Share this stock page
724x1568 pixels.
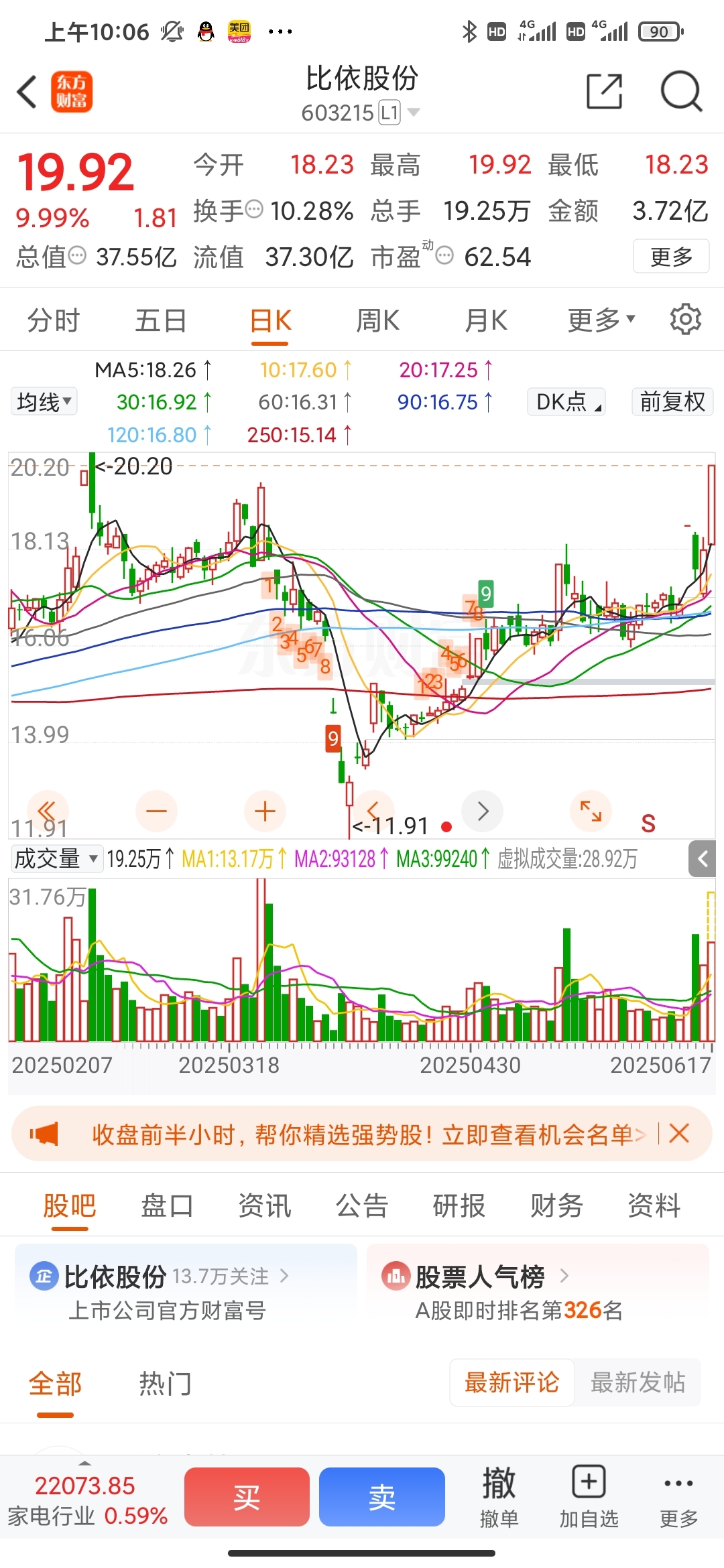tap(604, 91)
